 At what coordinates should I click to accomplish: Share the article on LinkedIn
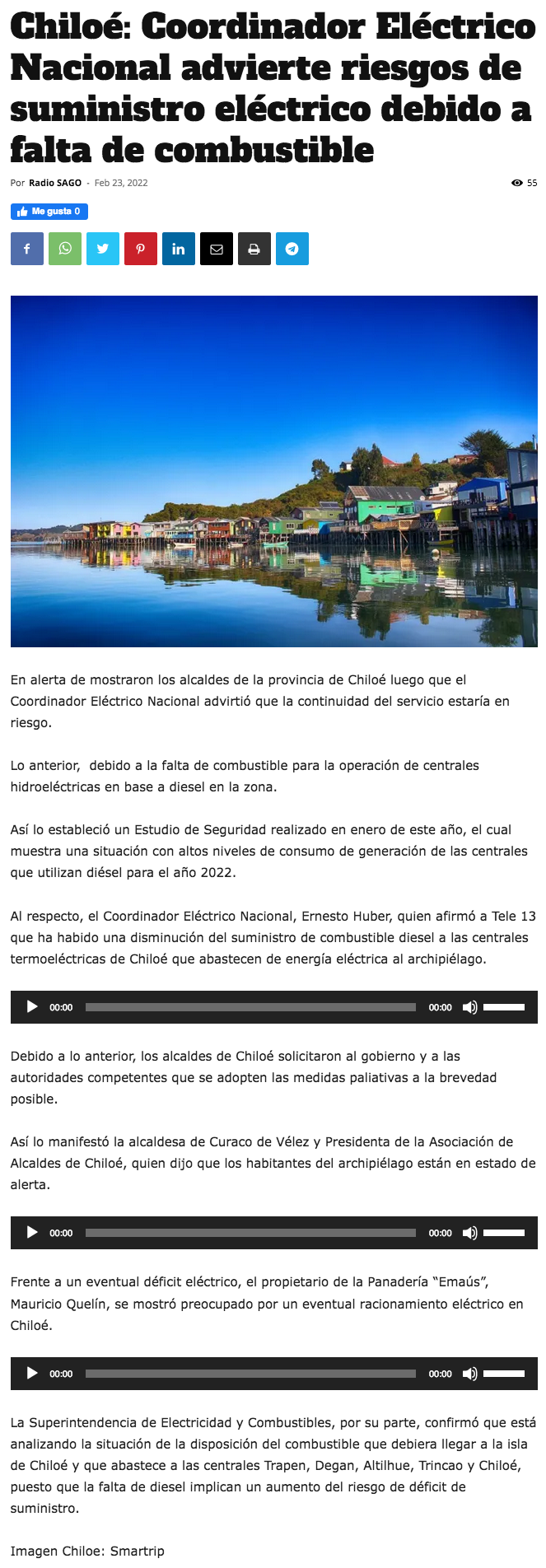(x=179, y=249)
